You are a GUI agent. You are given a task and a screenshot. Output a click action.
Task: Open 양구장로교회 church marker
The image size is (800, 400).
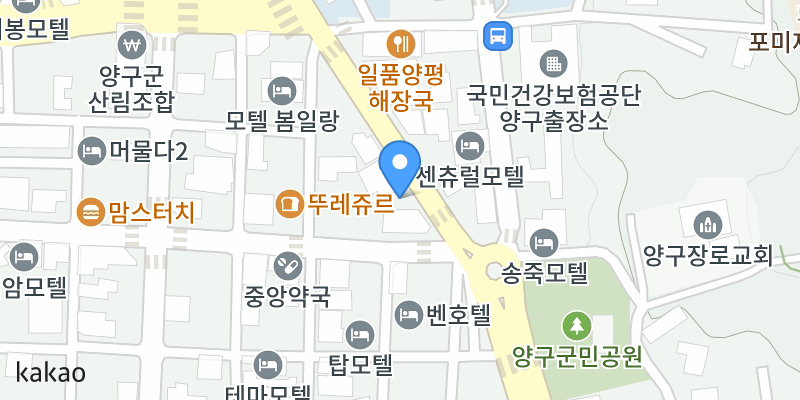point(708,225)
